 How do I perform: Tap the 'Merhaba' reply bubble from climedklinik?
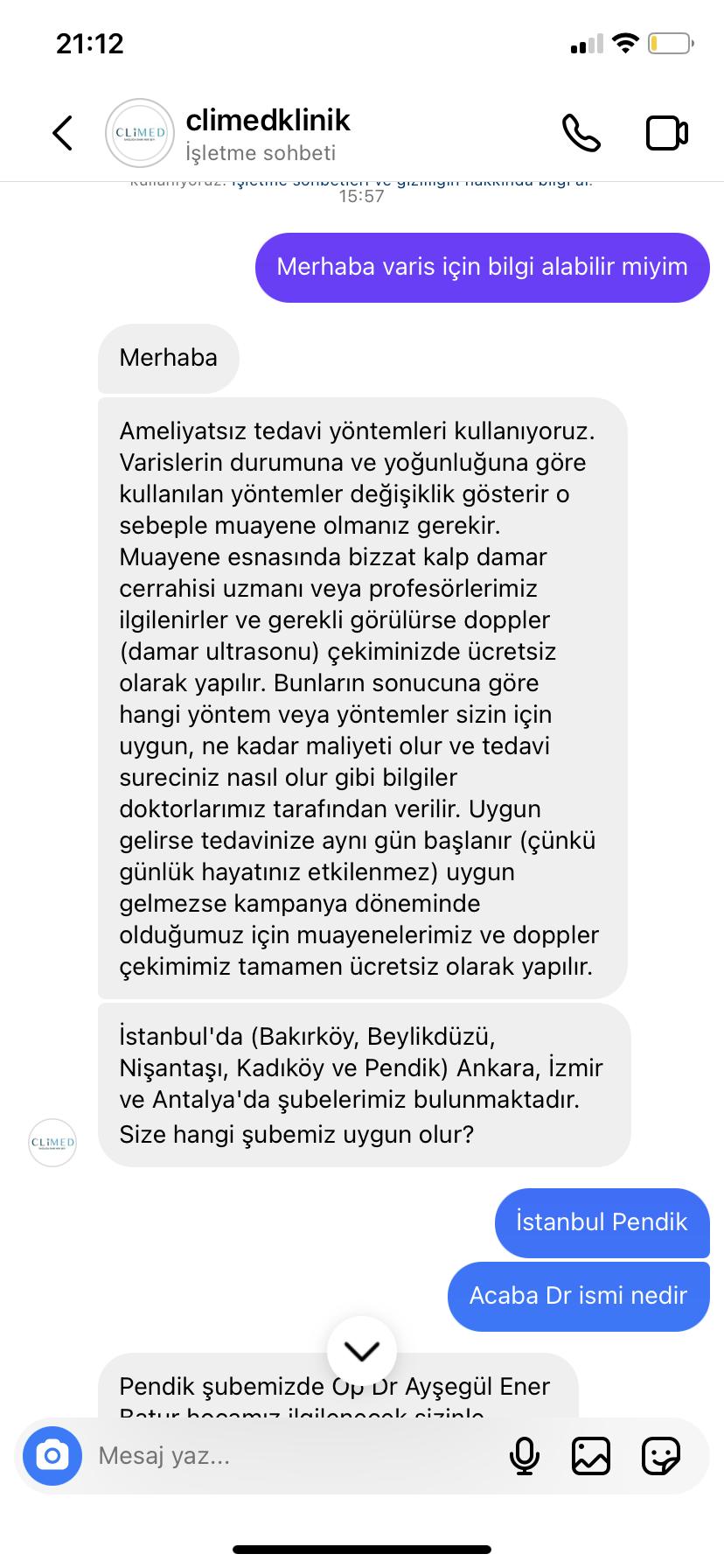168,358
